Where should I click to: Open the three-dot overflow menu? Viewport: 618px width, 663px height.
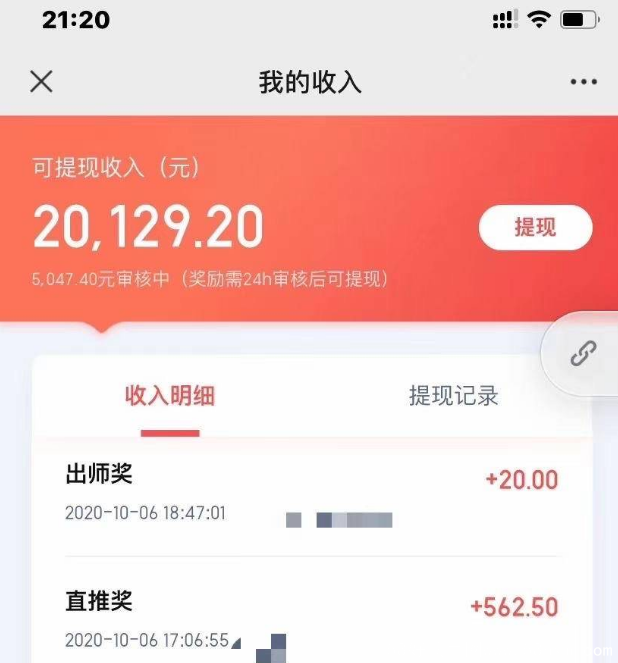click(x=583, y=82)
